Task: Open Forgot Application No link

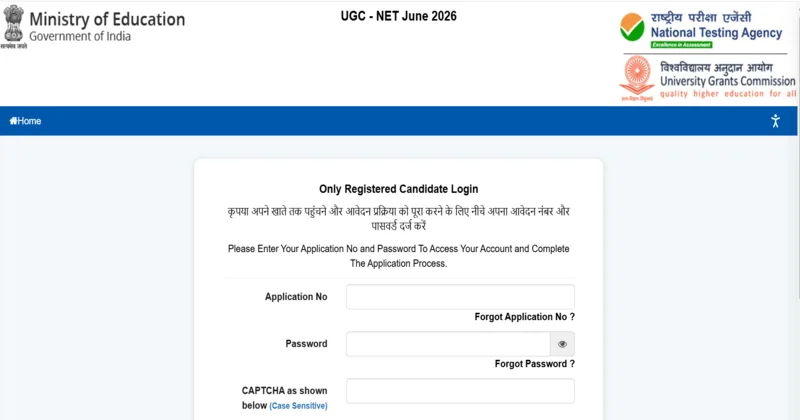Action: (x=524, y=317)
